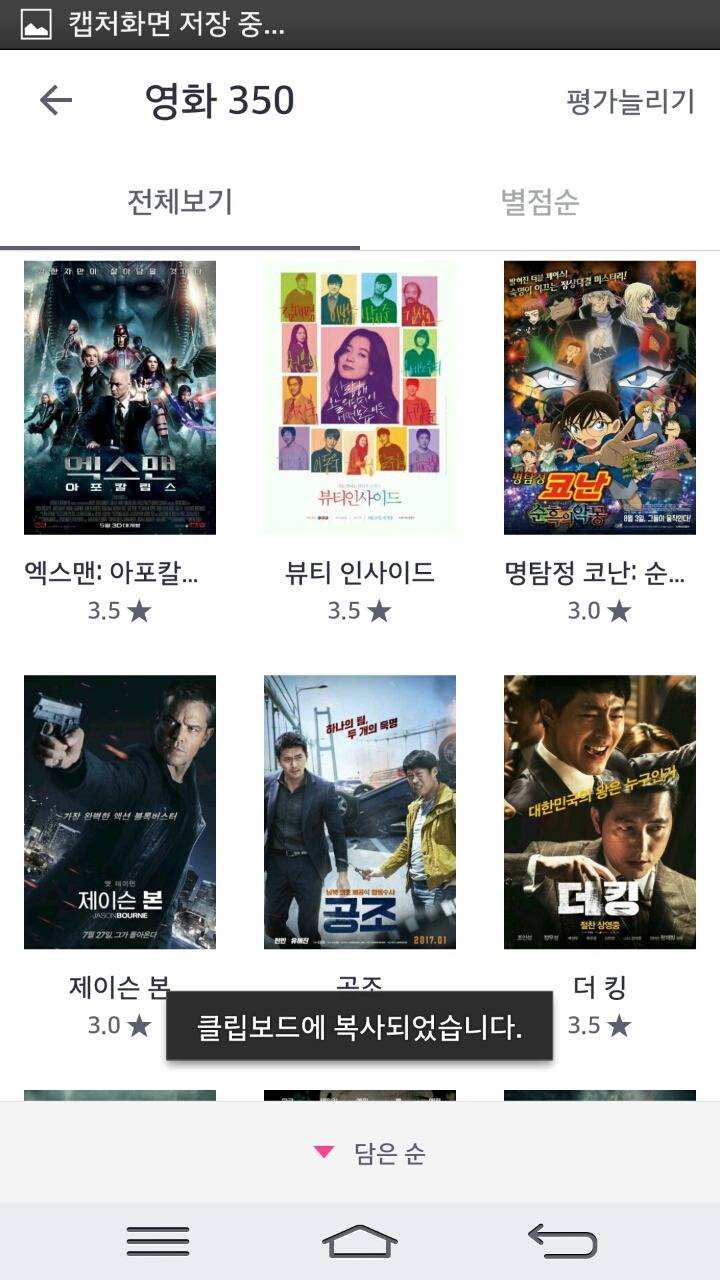Tap the 3.0 star rating under 제이슨 본
The height and width of the screenshot is (1280, 720).
(120, 1025)
